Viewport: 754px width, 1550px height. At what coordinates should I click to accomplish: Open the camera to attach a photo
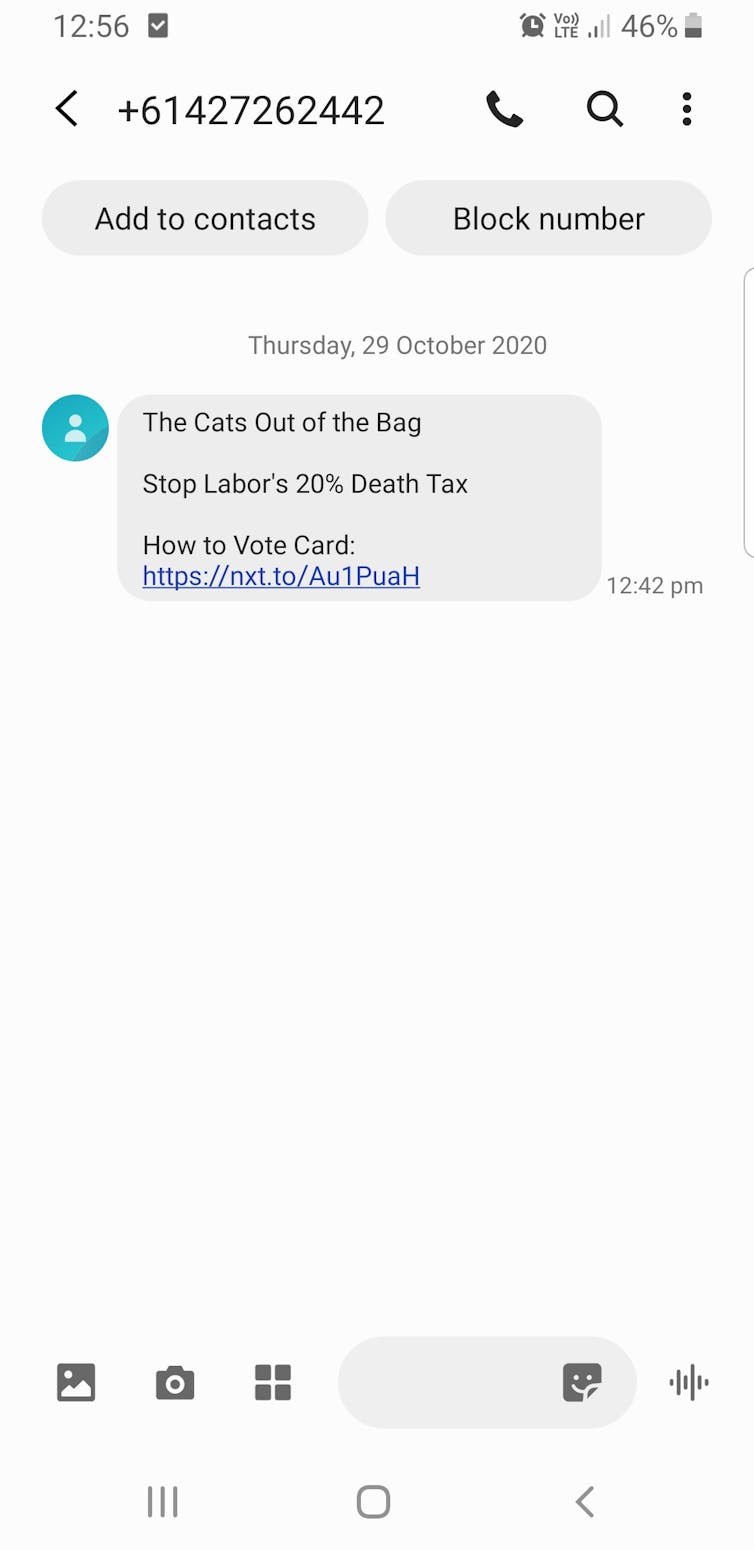(175, 1382)
